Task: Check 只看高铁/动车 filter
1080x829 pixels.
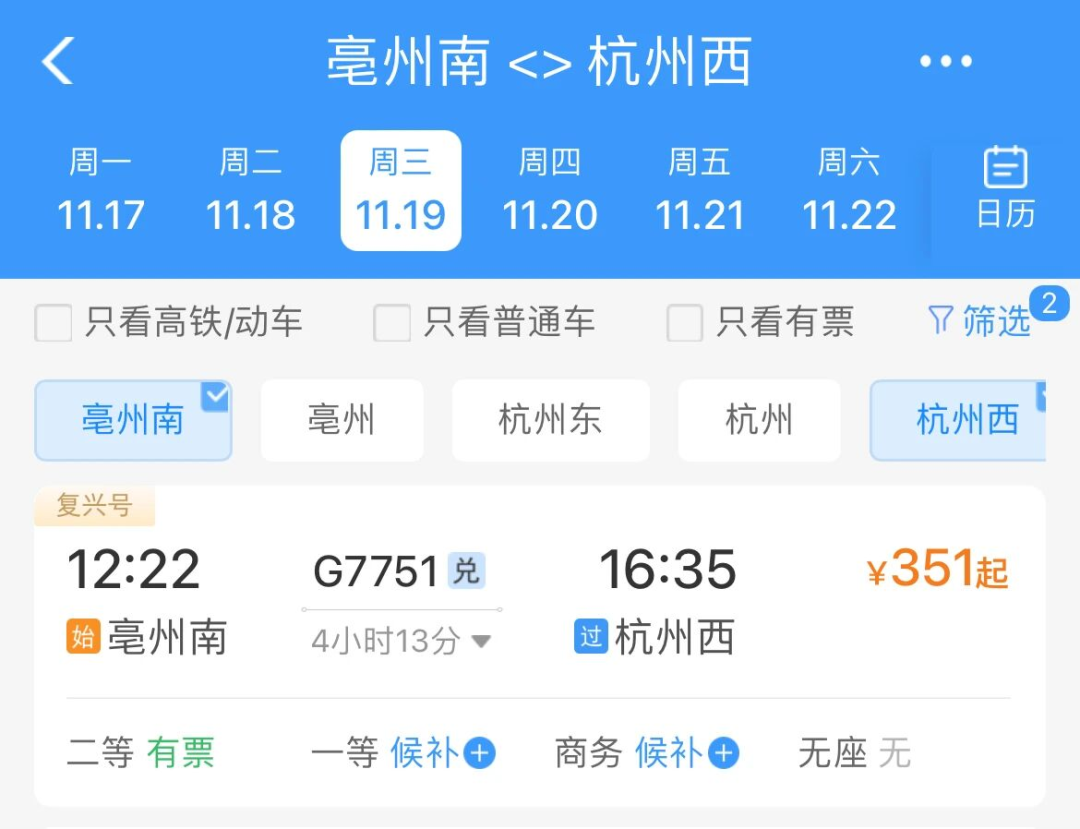Action: click(x=54, y=323)
